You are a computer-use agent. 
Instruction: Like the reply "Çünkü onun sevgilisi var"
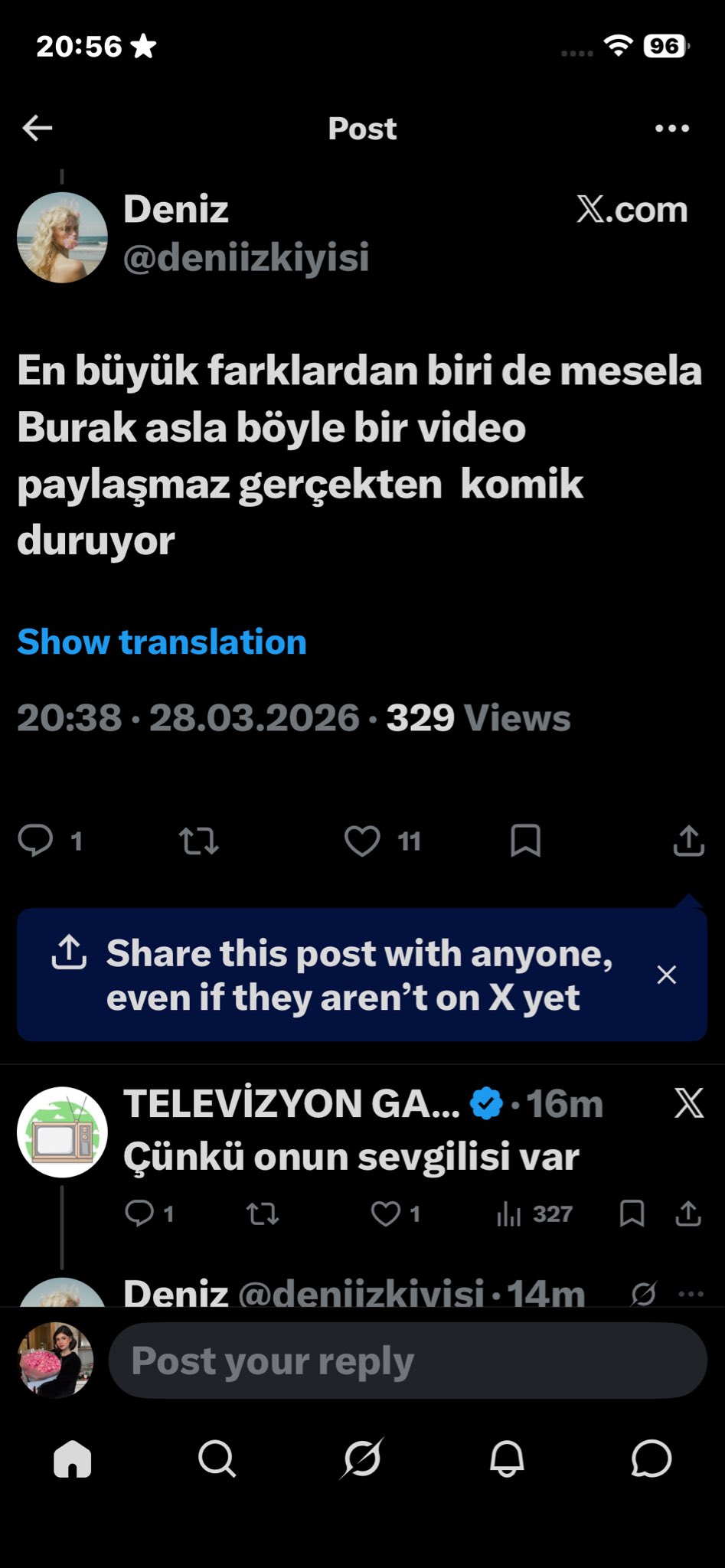tap(386, 1214)
